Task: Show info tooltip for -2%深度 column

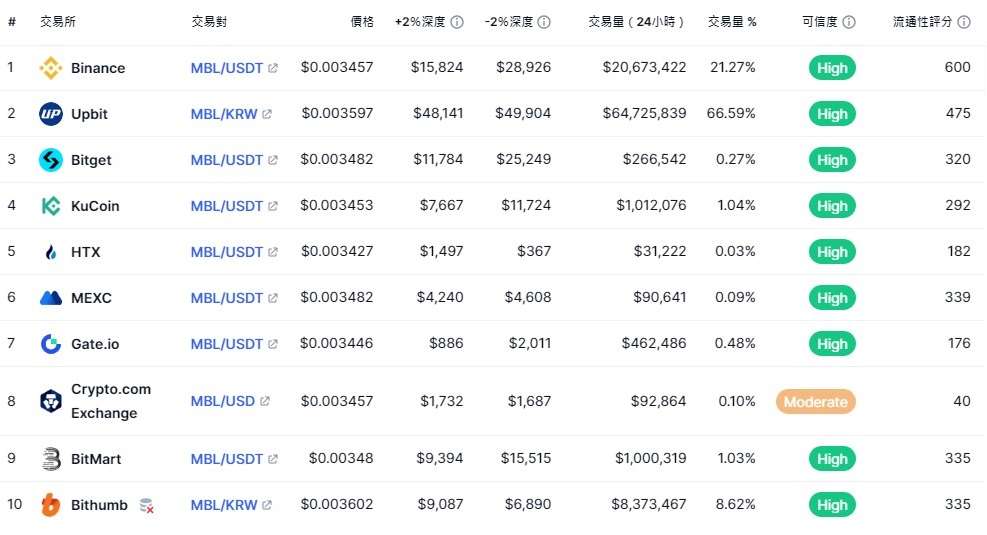Action: (544, 22)
